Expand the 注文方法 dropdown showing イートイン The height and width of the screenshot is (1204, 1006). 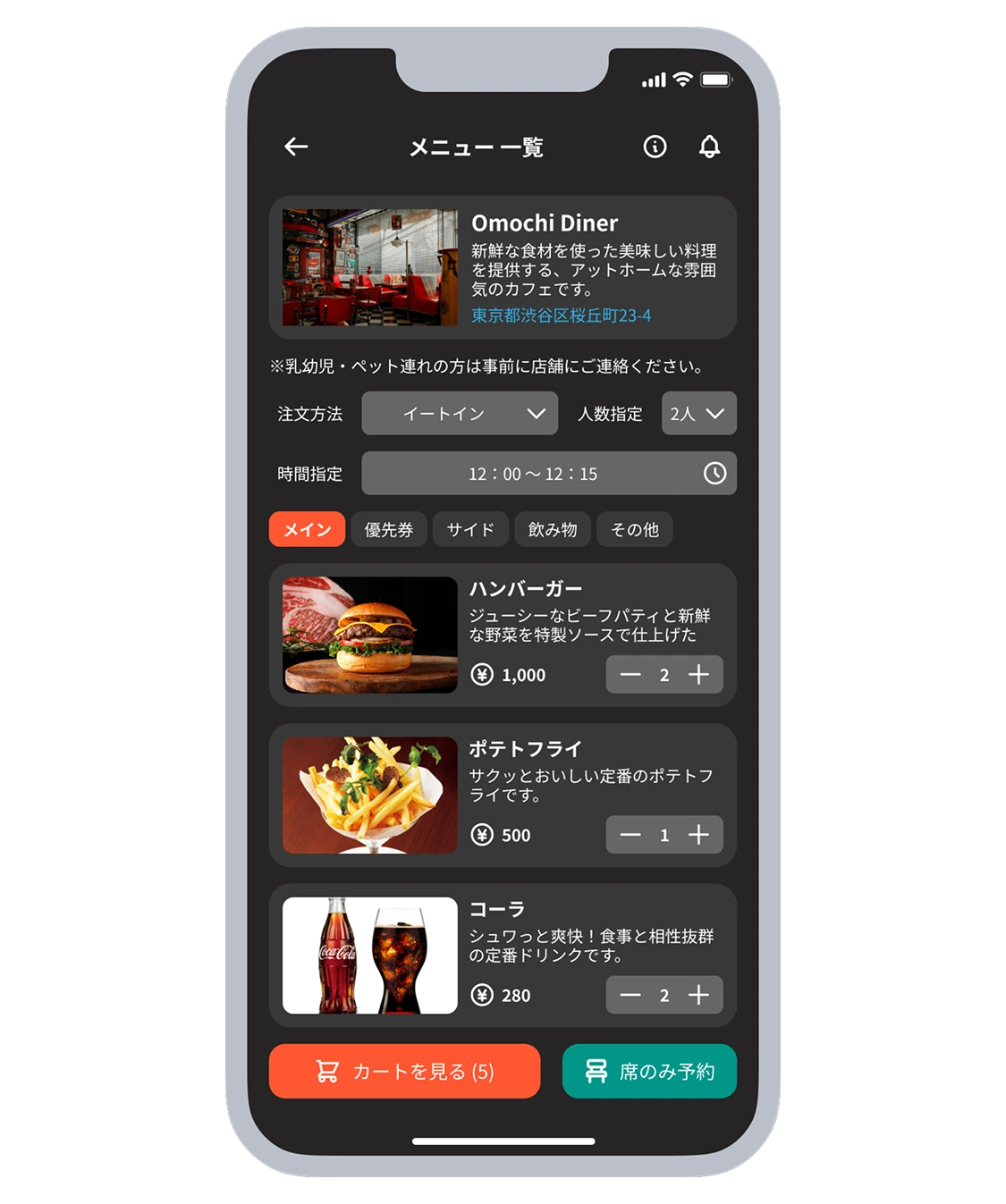pyautogui.click(x=460, y=413)
